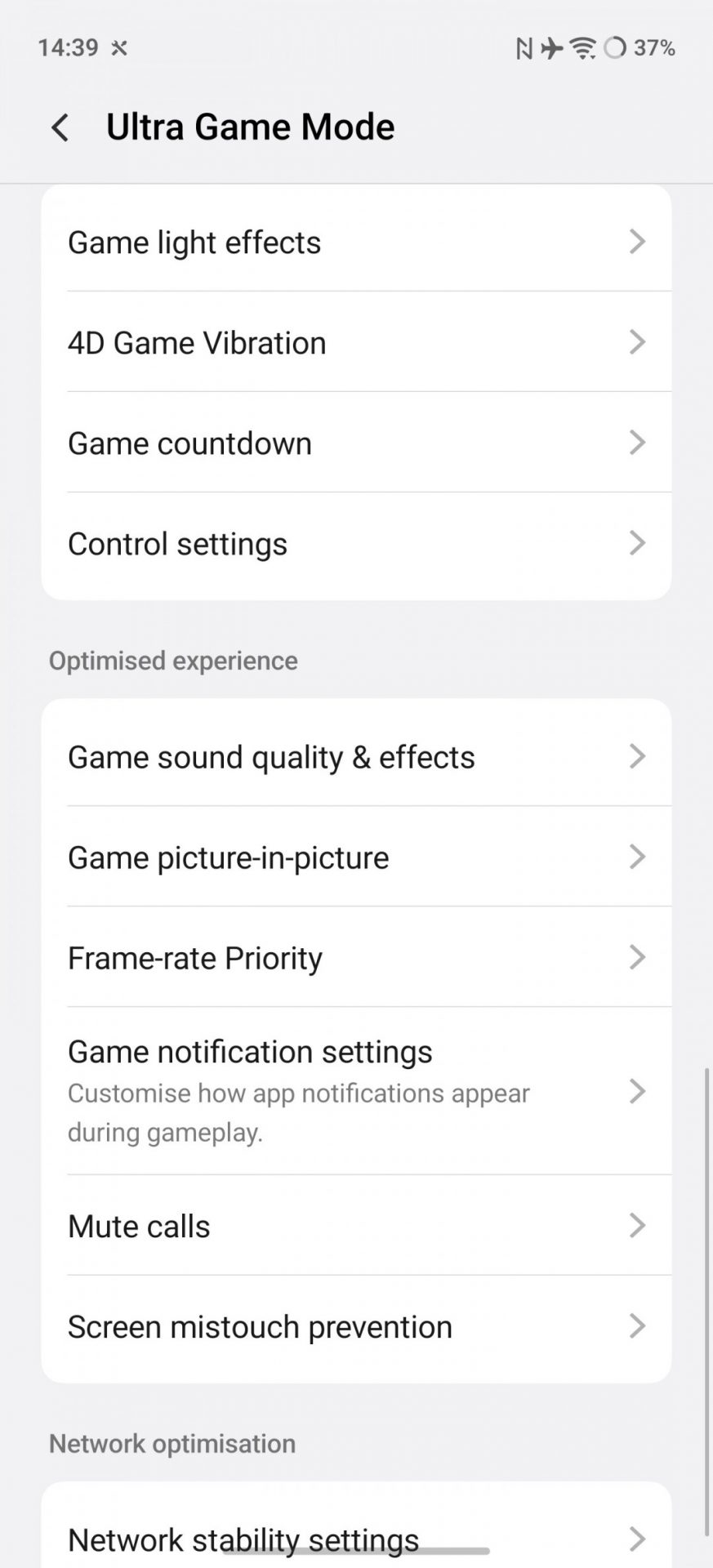This screenshot has width=713, height=1568.
Task: Select Game countdown option
Action: point(356,443)
